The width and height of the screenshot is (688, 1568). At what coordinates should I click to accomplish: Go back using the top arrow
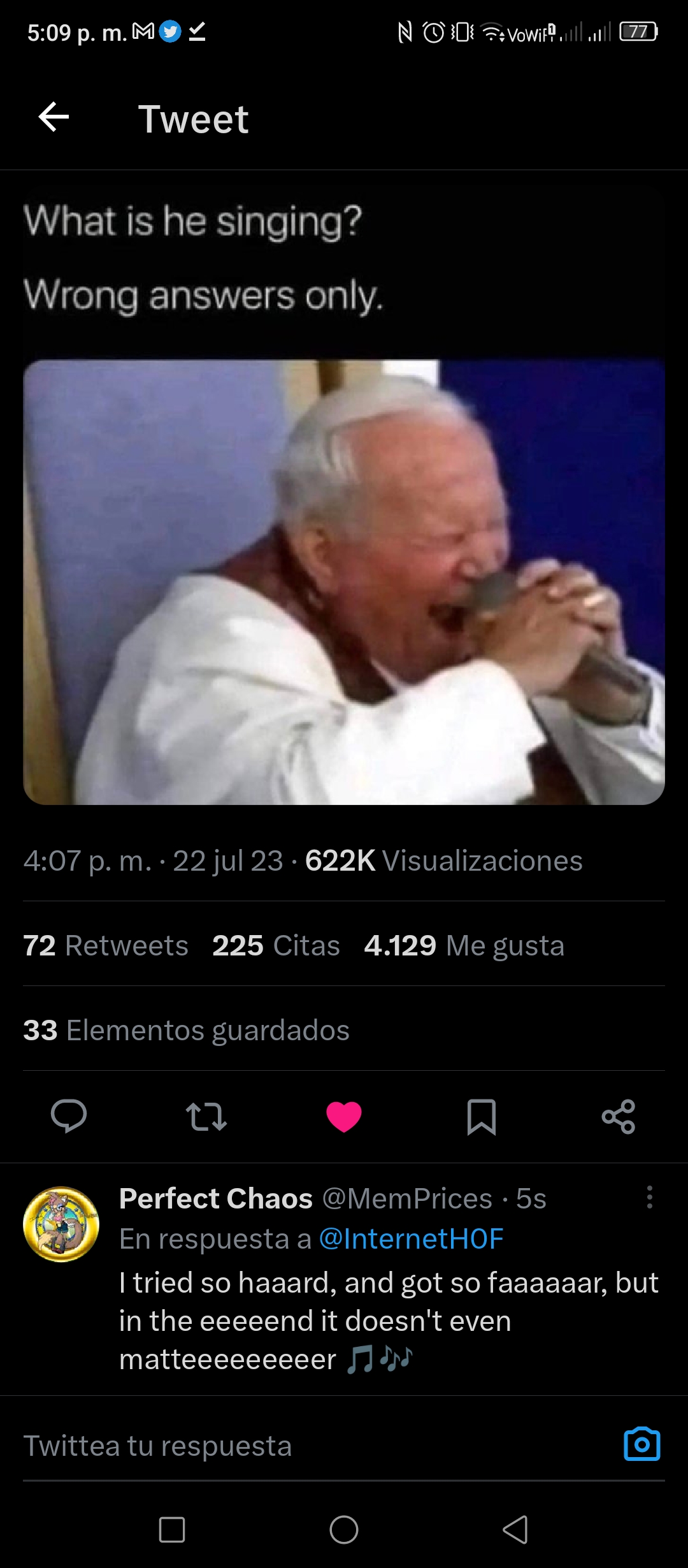pyautogui.click(x=54, y=117)
